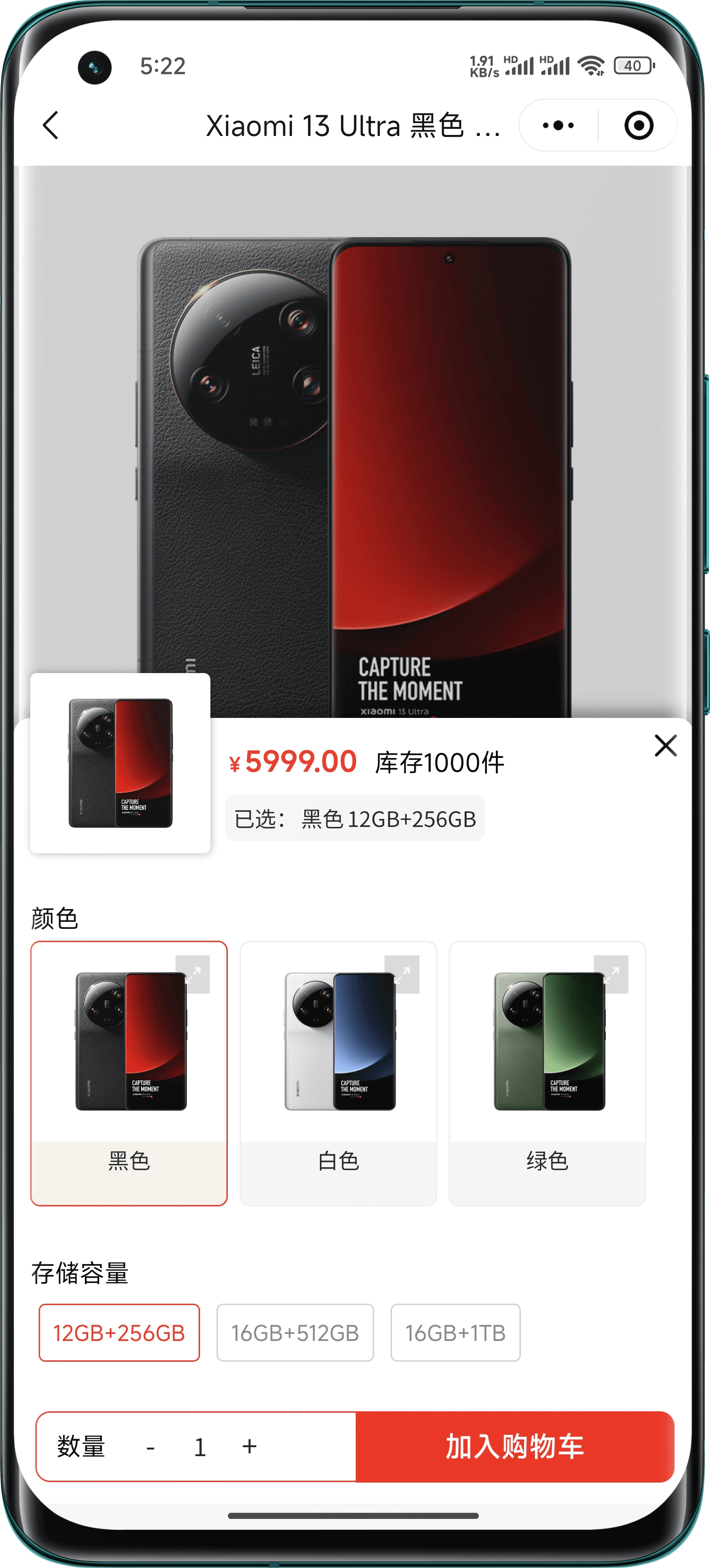Select the 12GB+256GB storage option
710x1568 pixels.
(x=119, y=1332)
